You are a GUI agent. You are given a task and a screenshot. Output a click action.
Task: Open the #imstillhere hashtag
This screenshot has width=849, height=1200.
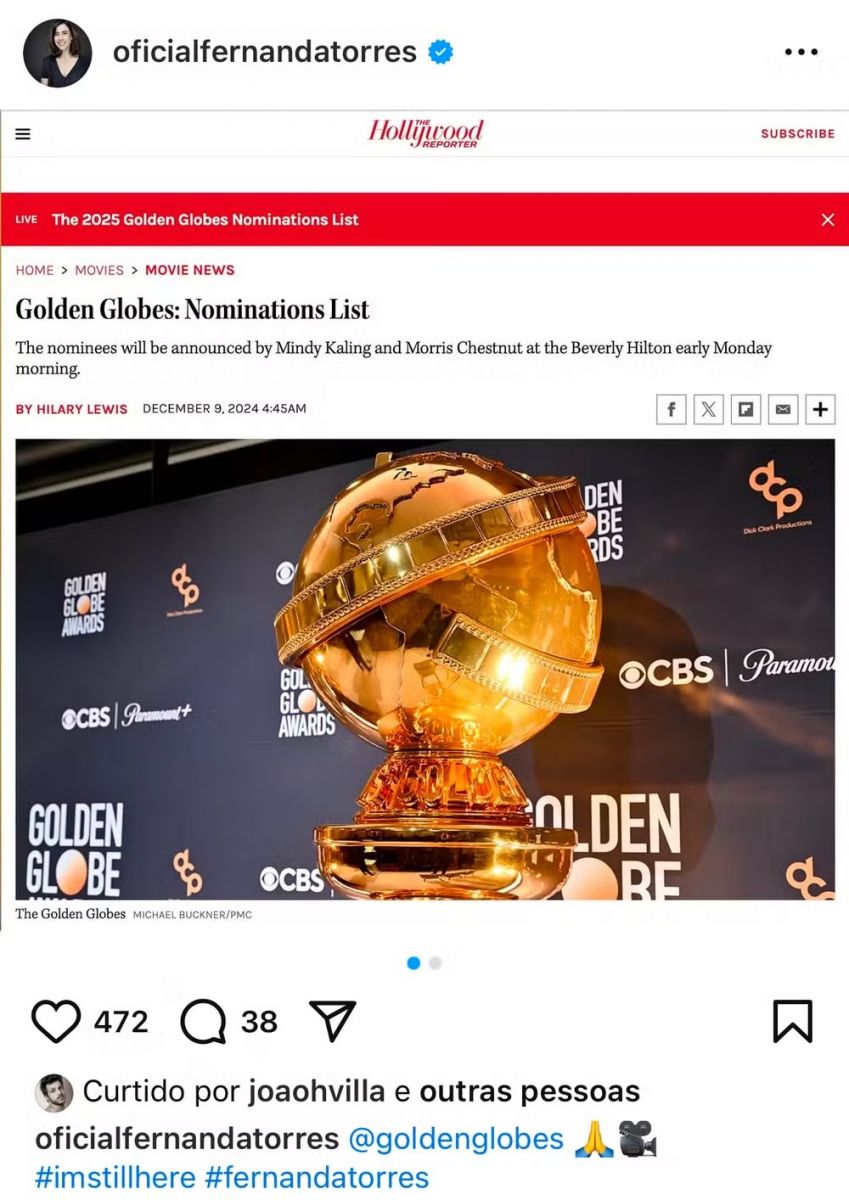point(115,1177)
